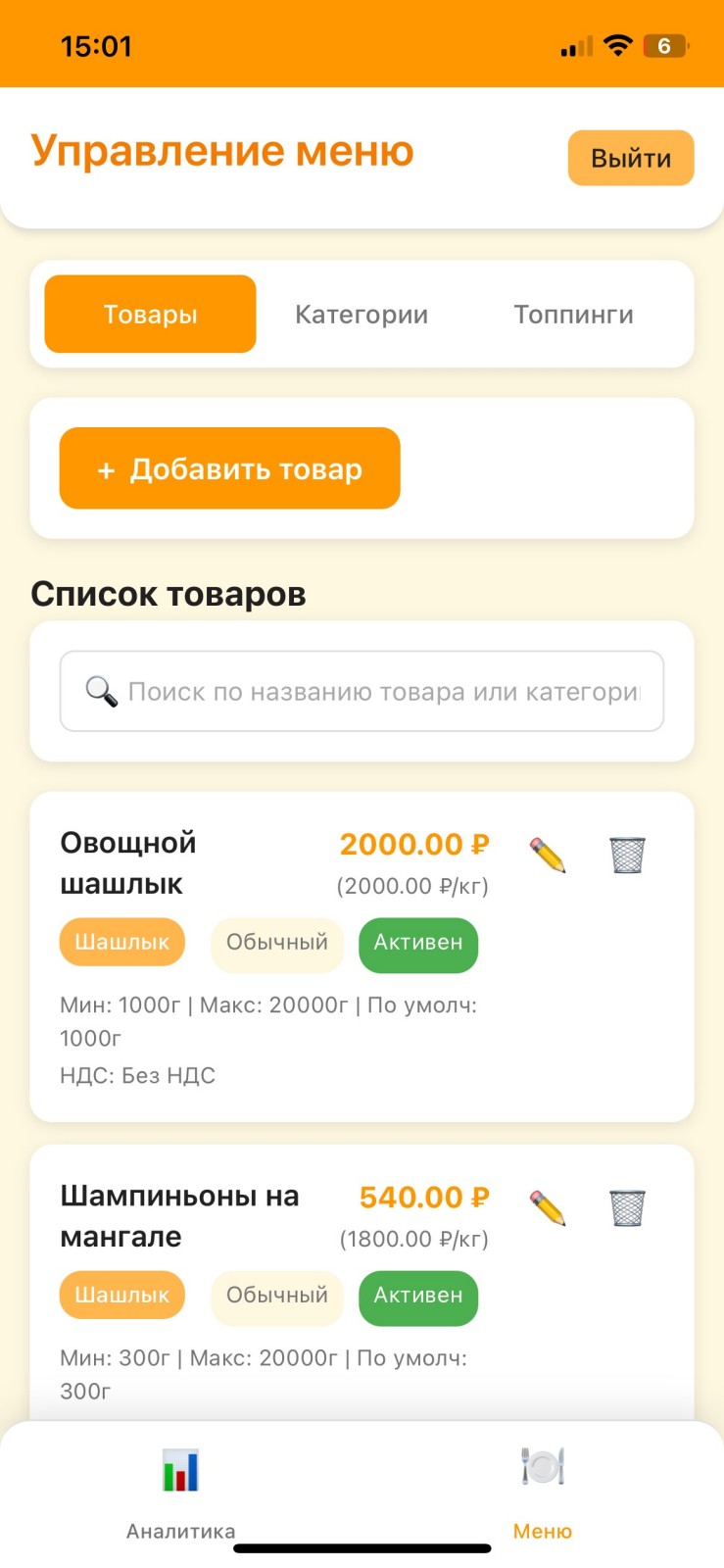
Task: Tap the battery indicator in the status bar
Action: point(667,45)
